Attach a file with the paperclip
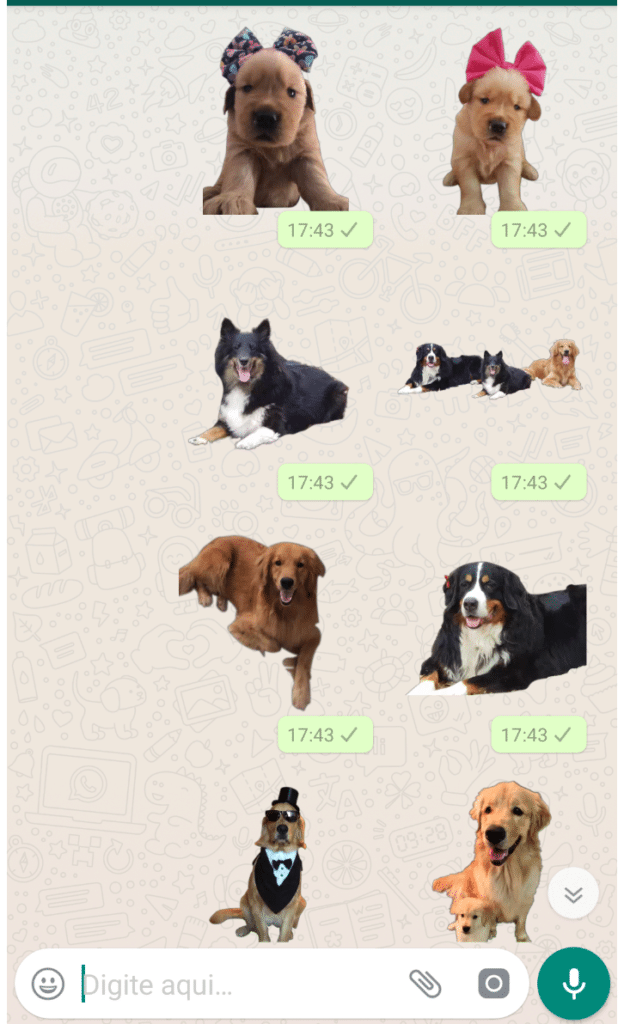This screenshot has height=1024, width=624. (x=425, y=984)
